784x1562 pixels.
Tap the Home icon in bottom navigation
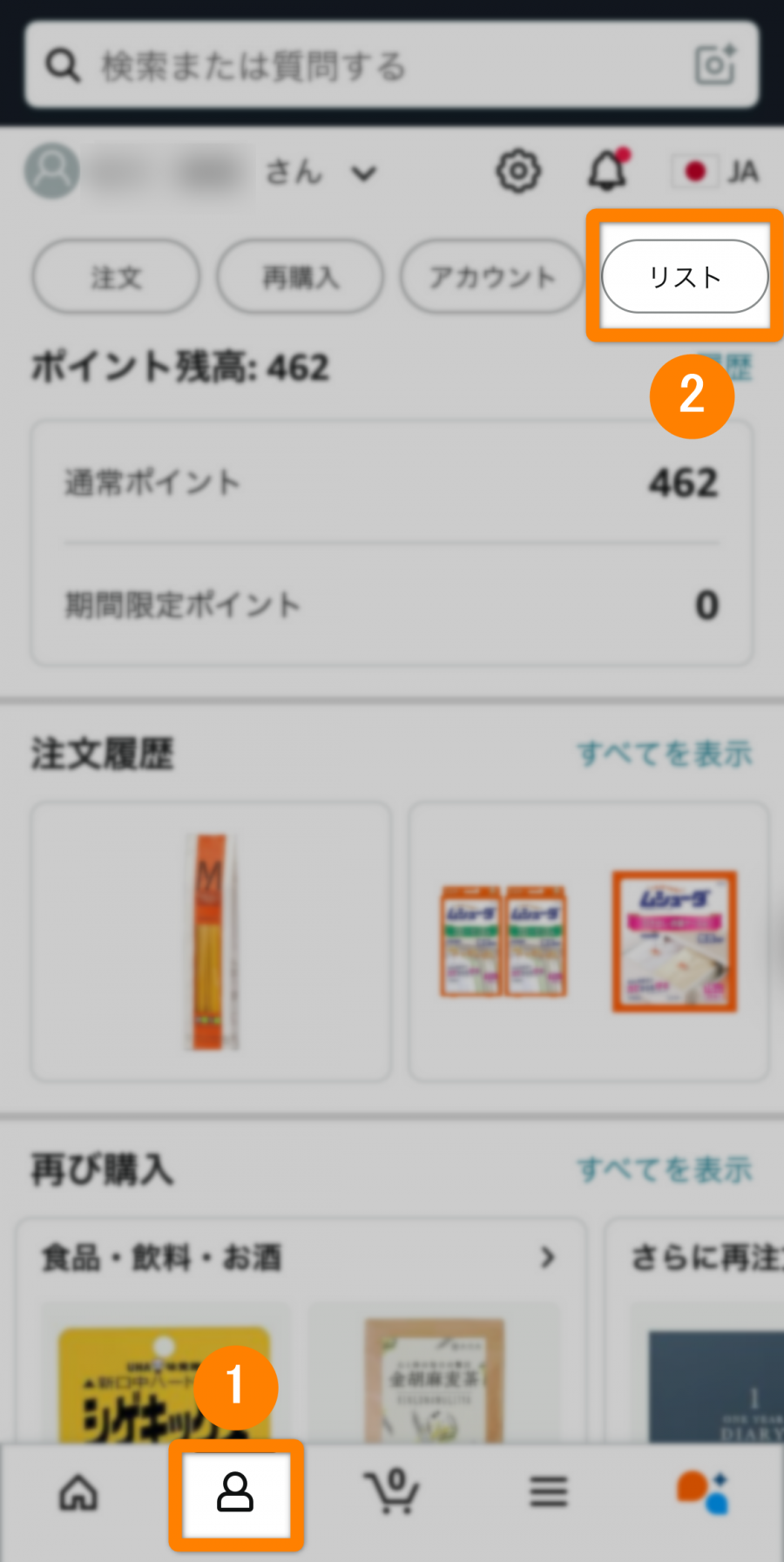[78, 1493]
